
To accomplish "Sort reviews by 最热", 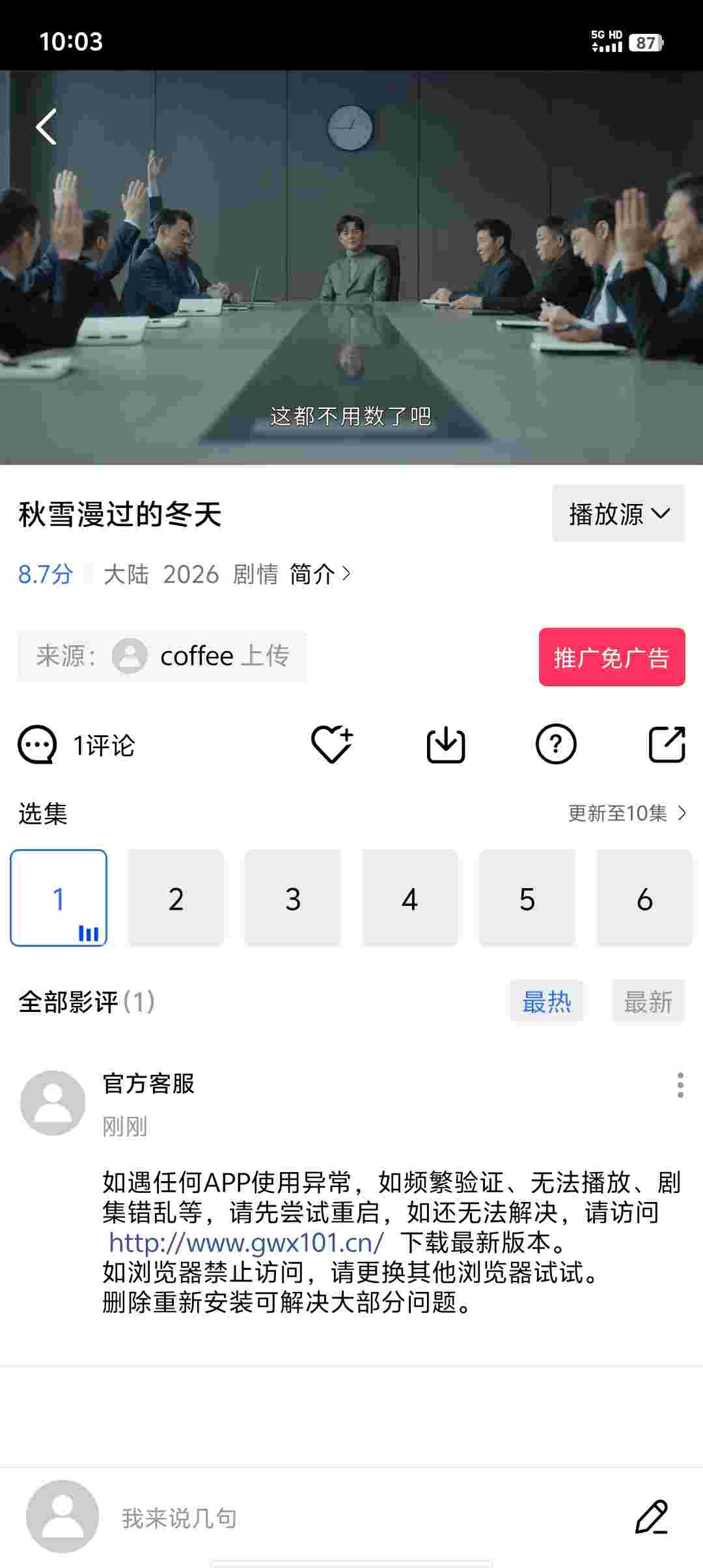I will [547, 1002].
